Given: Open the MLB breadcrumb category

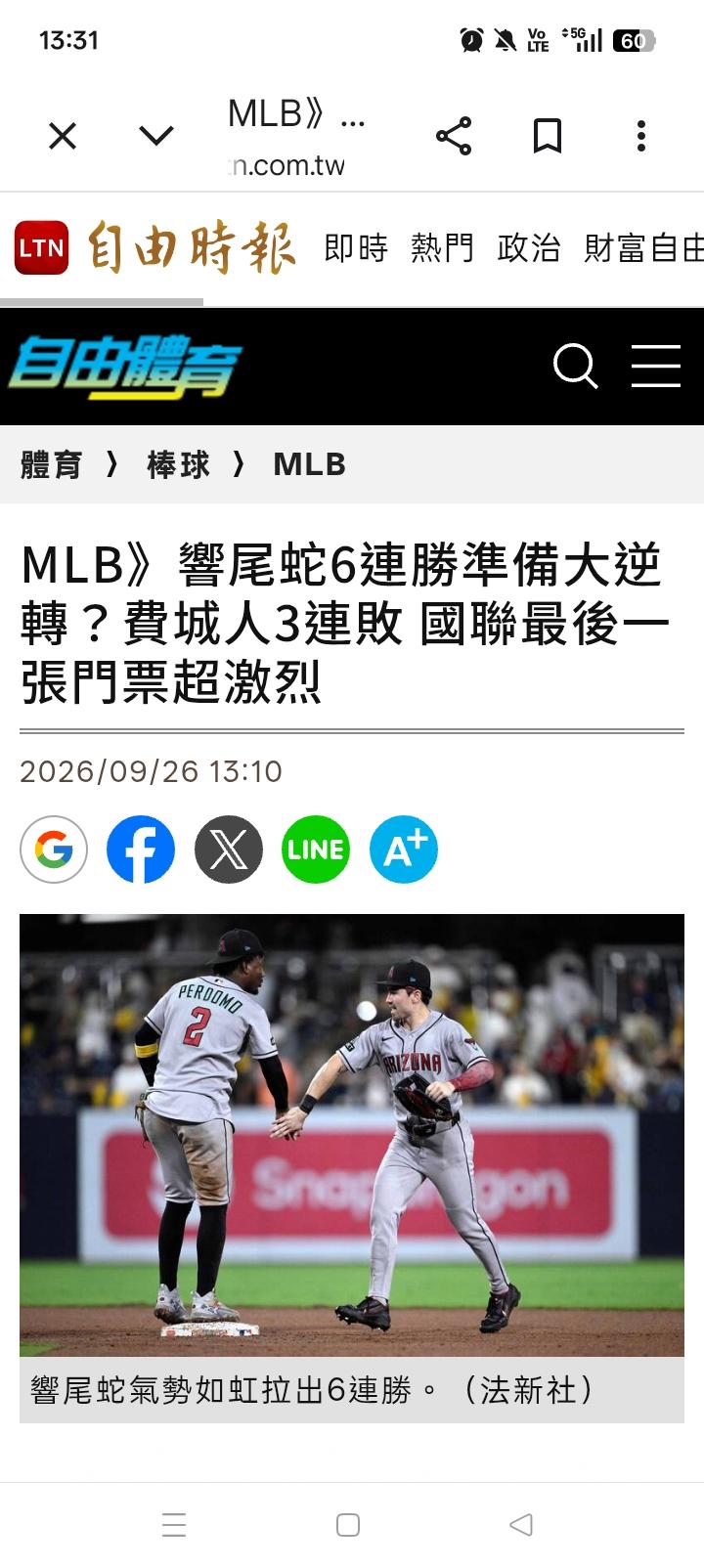Looking at the screenshot, I should coord(309,464).
